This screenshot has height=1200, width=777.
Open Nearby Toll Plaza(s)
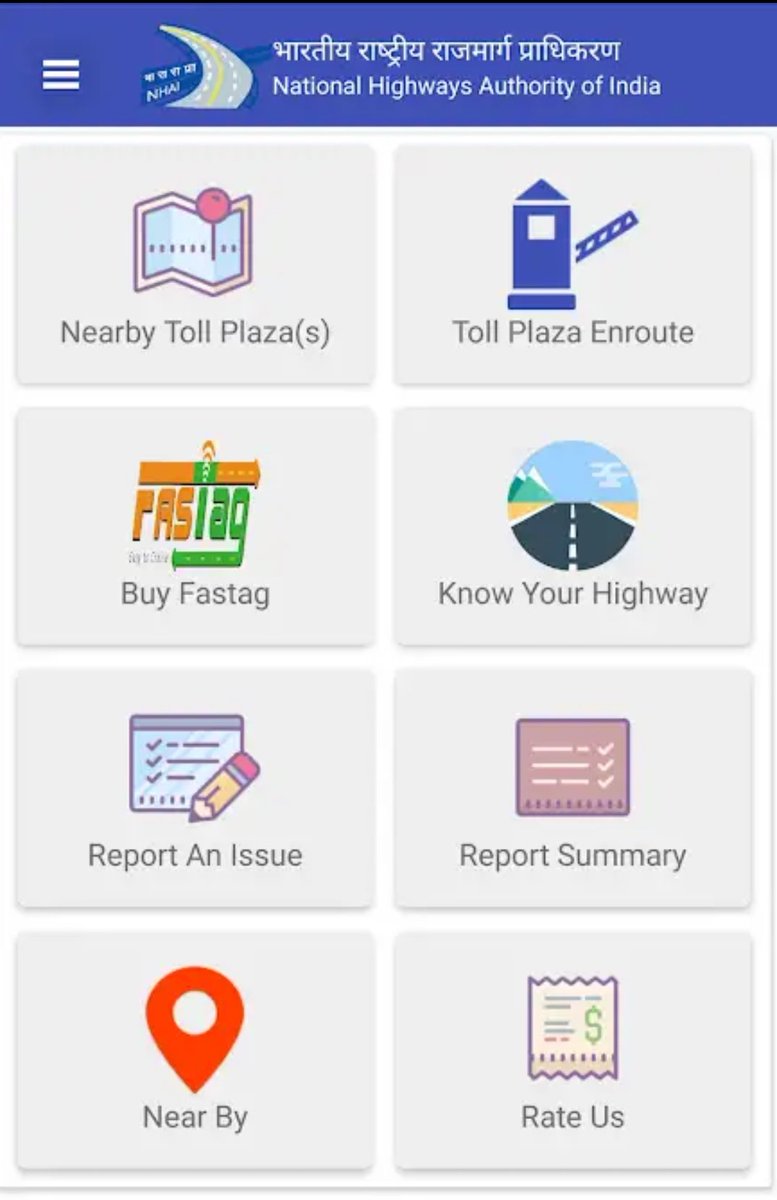[196, 264]
